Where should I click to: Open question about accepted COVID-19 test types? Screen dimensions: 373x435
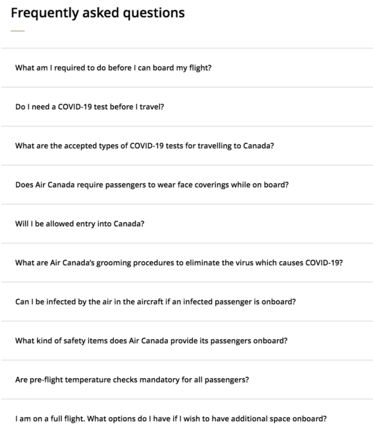pos(187,146)
